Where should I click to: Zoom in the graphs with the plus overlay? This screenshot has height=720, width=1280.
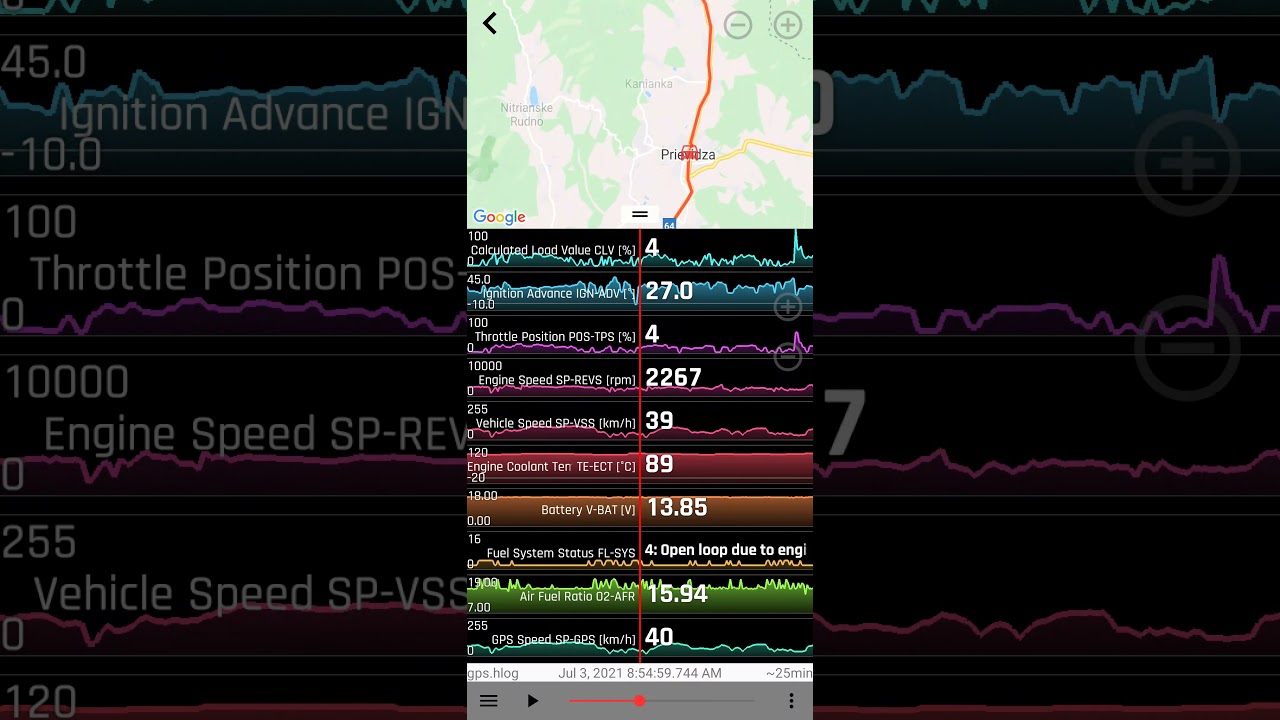(788, 306)
